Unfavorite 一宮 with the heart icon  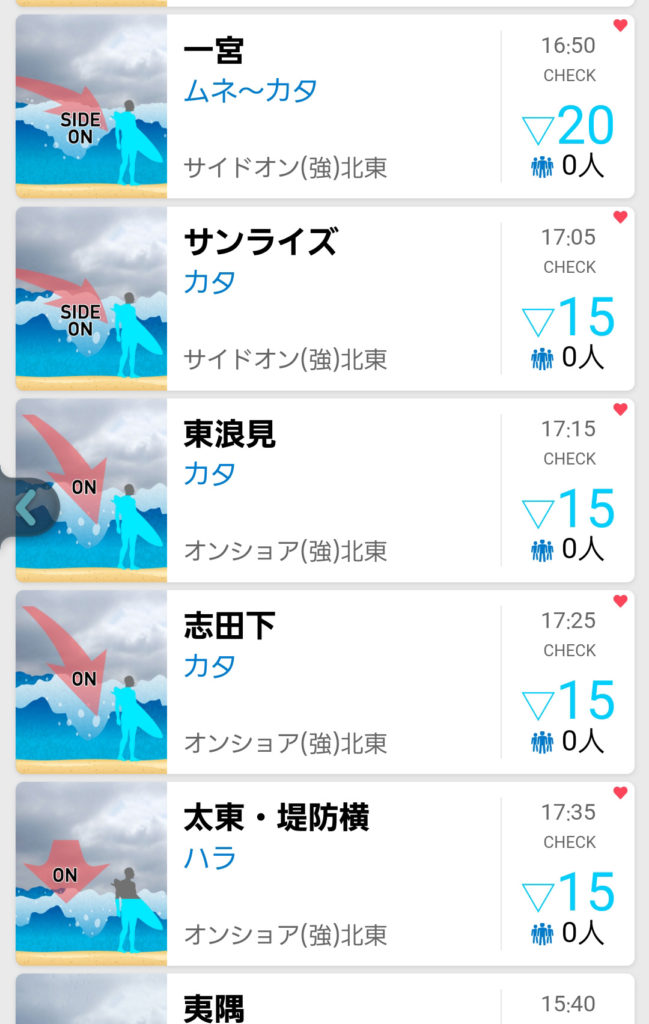point(620,26)
